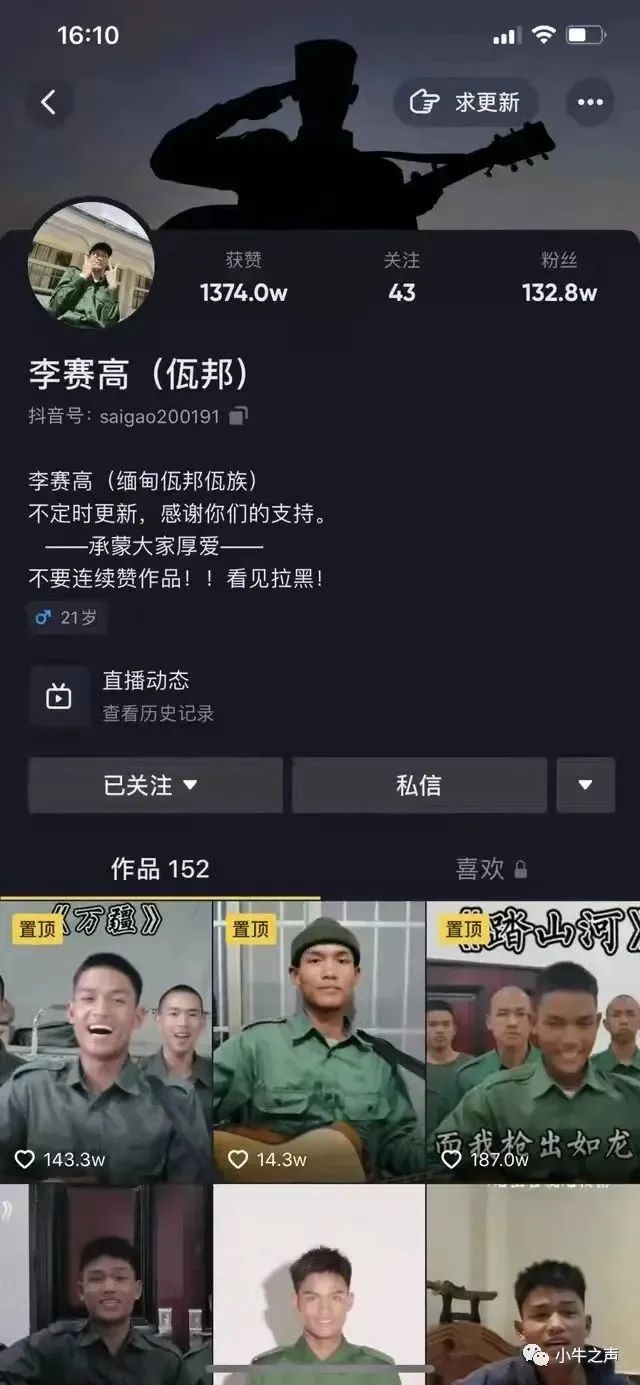Expand the arrow next to 私信
This screenshot has height=1385, width=640.
point(586,785)
